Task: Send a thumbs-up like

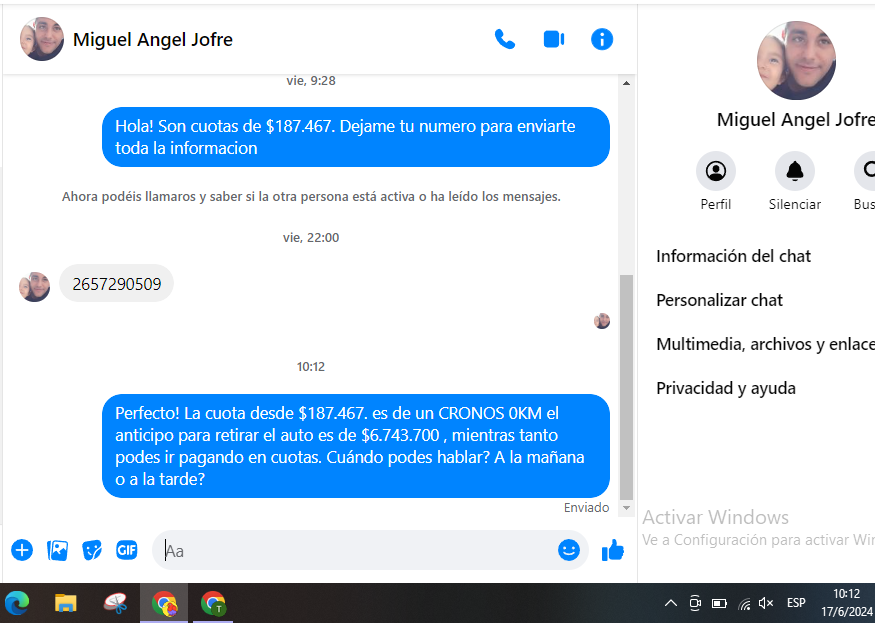Action: (613, 550)
